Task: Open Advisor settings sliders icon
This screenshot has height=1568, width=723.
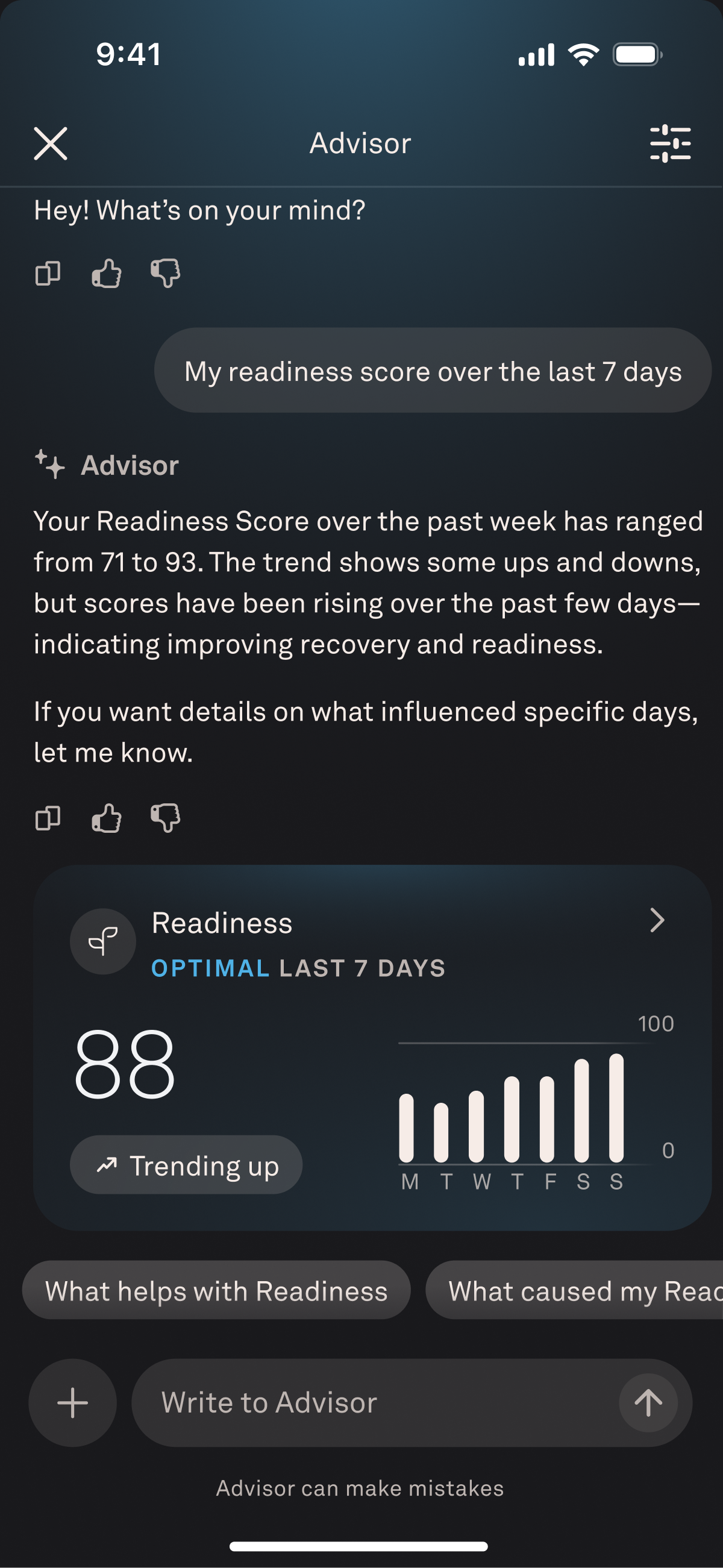Action: (670, 143)
